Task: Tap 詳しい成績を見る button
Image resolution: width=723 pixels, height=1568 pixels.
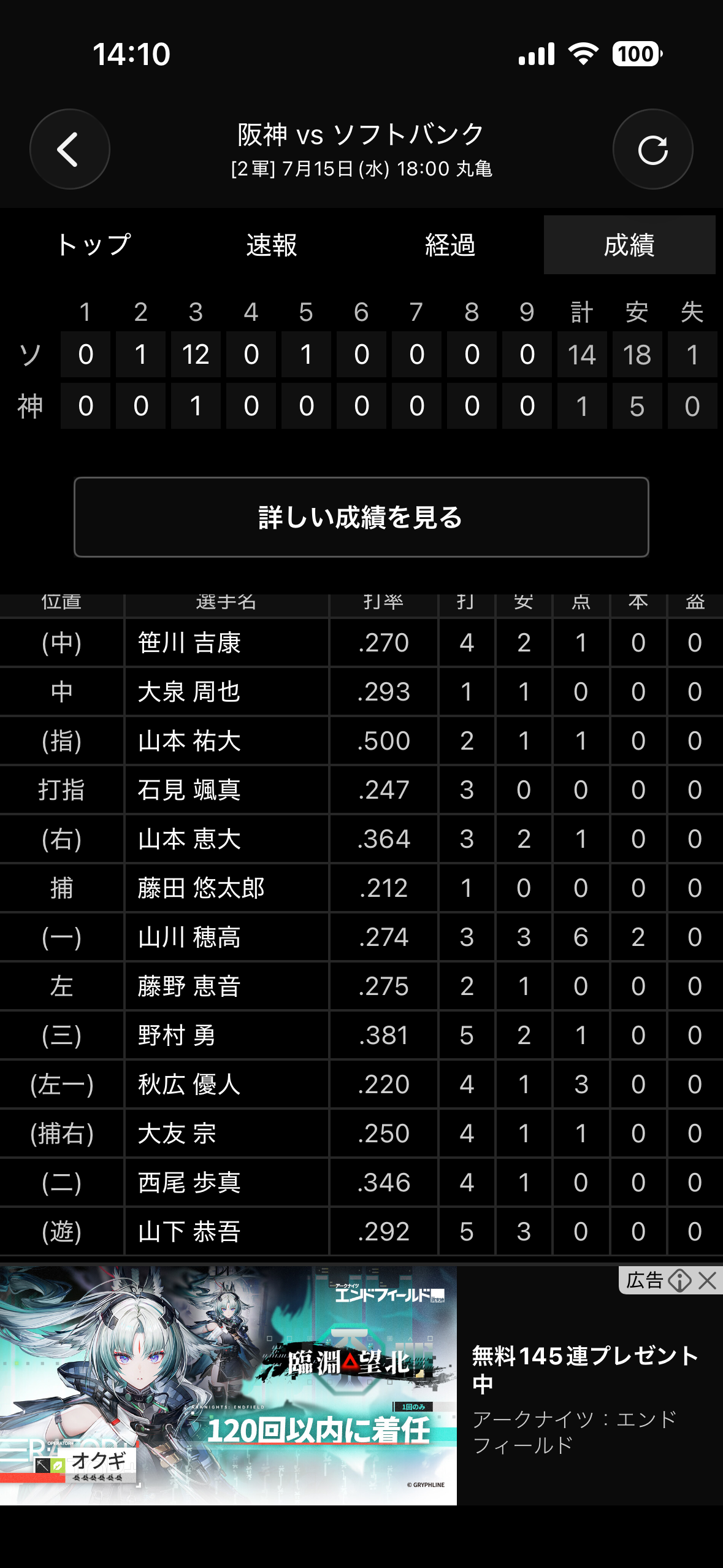Action: click(x=361, y=517)
